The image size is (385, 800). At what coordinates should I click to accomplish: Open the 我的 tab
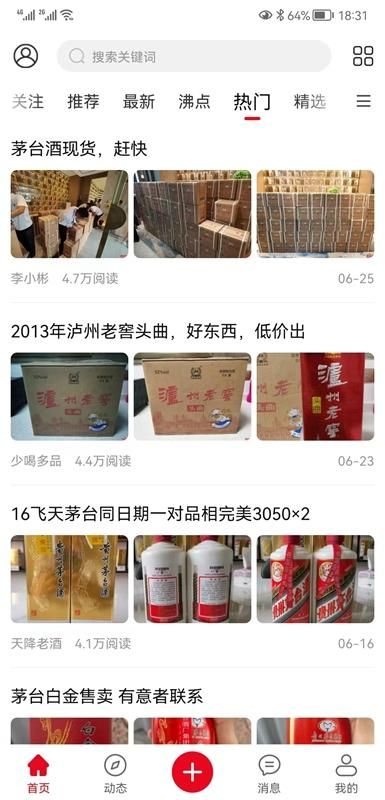tap(346, 773)
